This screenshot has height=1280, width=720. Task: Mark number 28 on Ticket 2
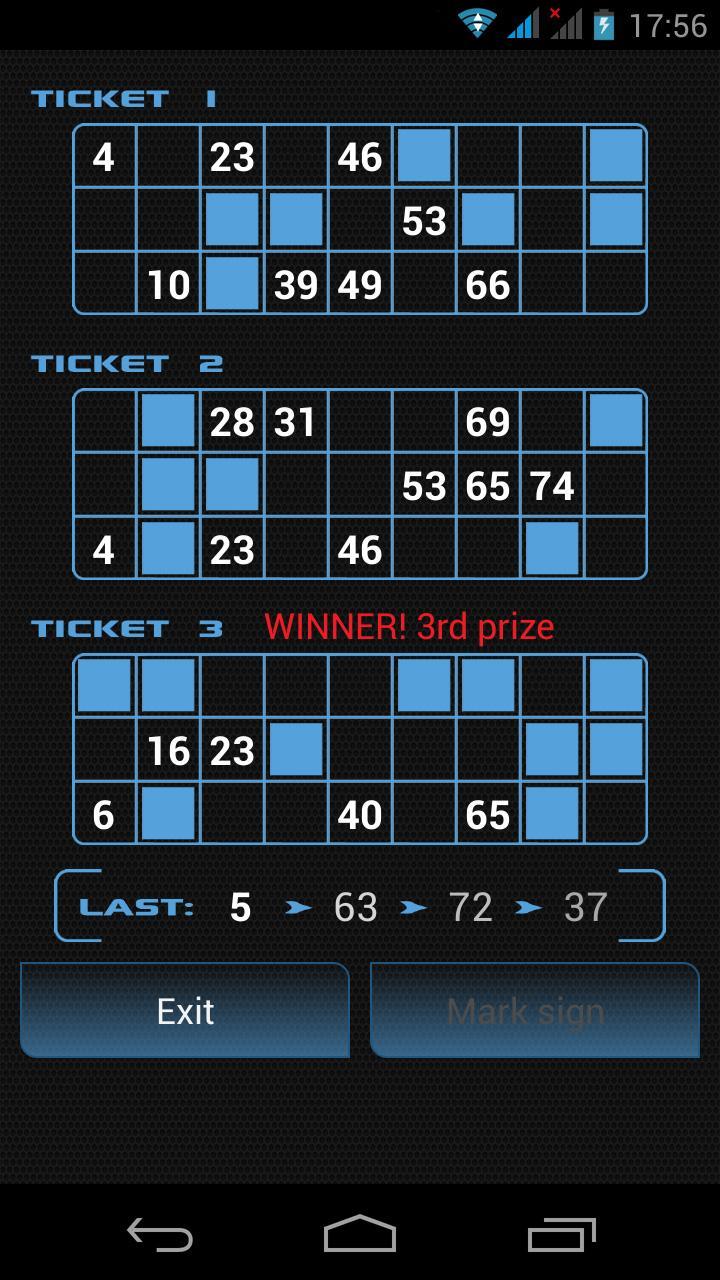[232, 422]
